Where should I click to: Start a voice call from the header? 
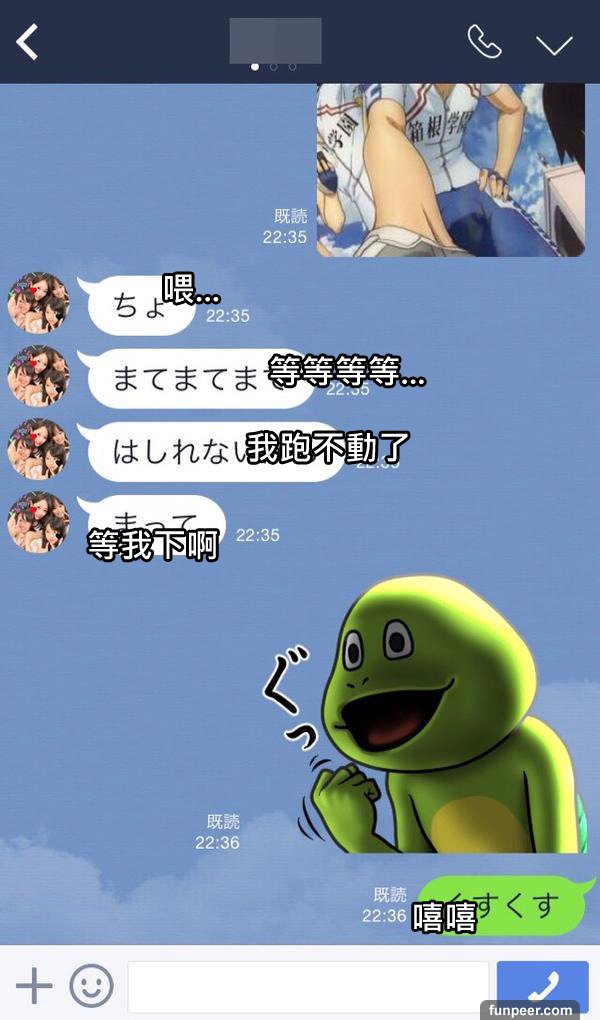pyautogui.click(x=484, y=42)
